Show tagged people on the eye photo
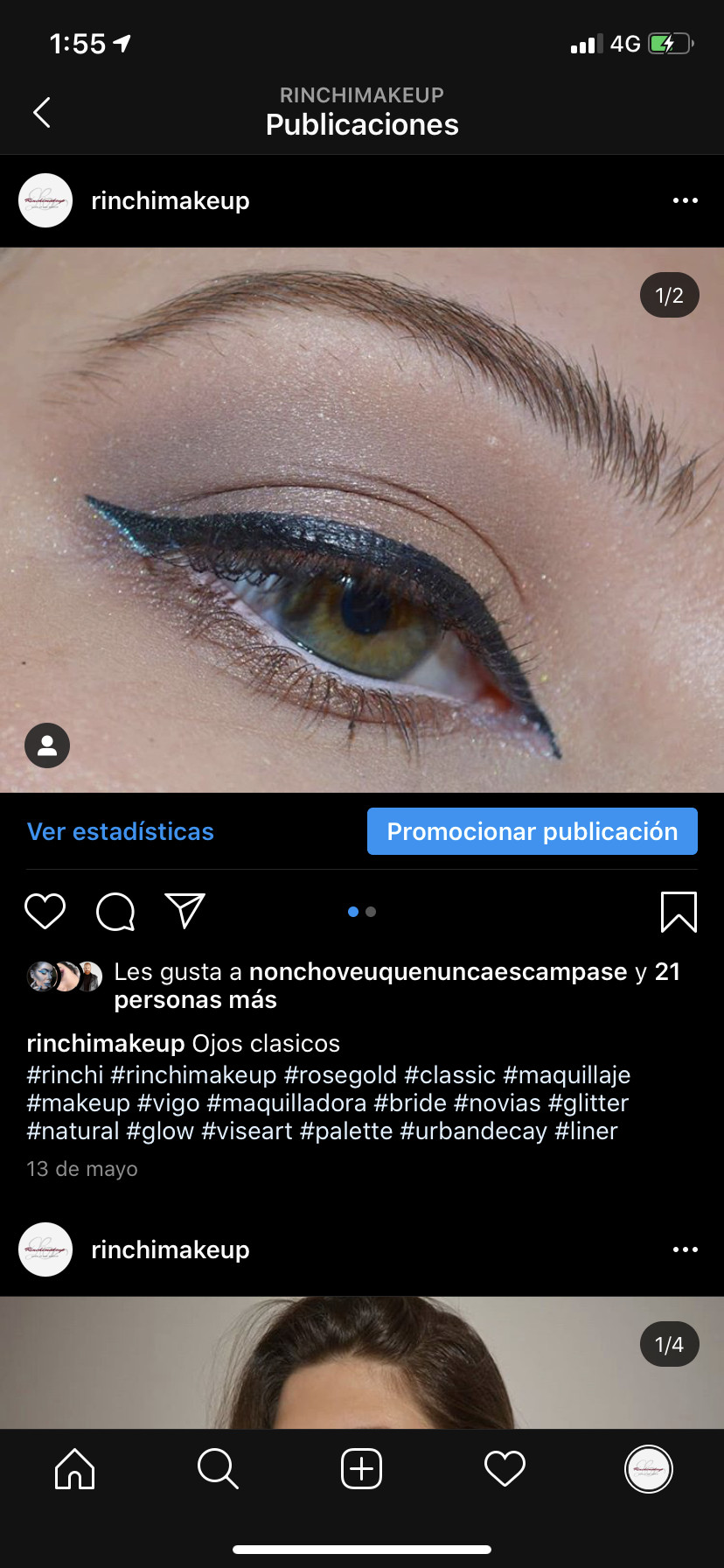 [47, 745]
